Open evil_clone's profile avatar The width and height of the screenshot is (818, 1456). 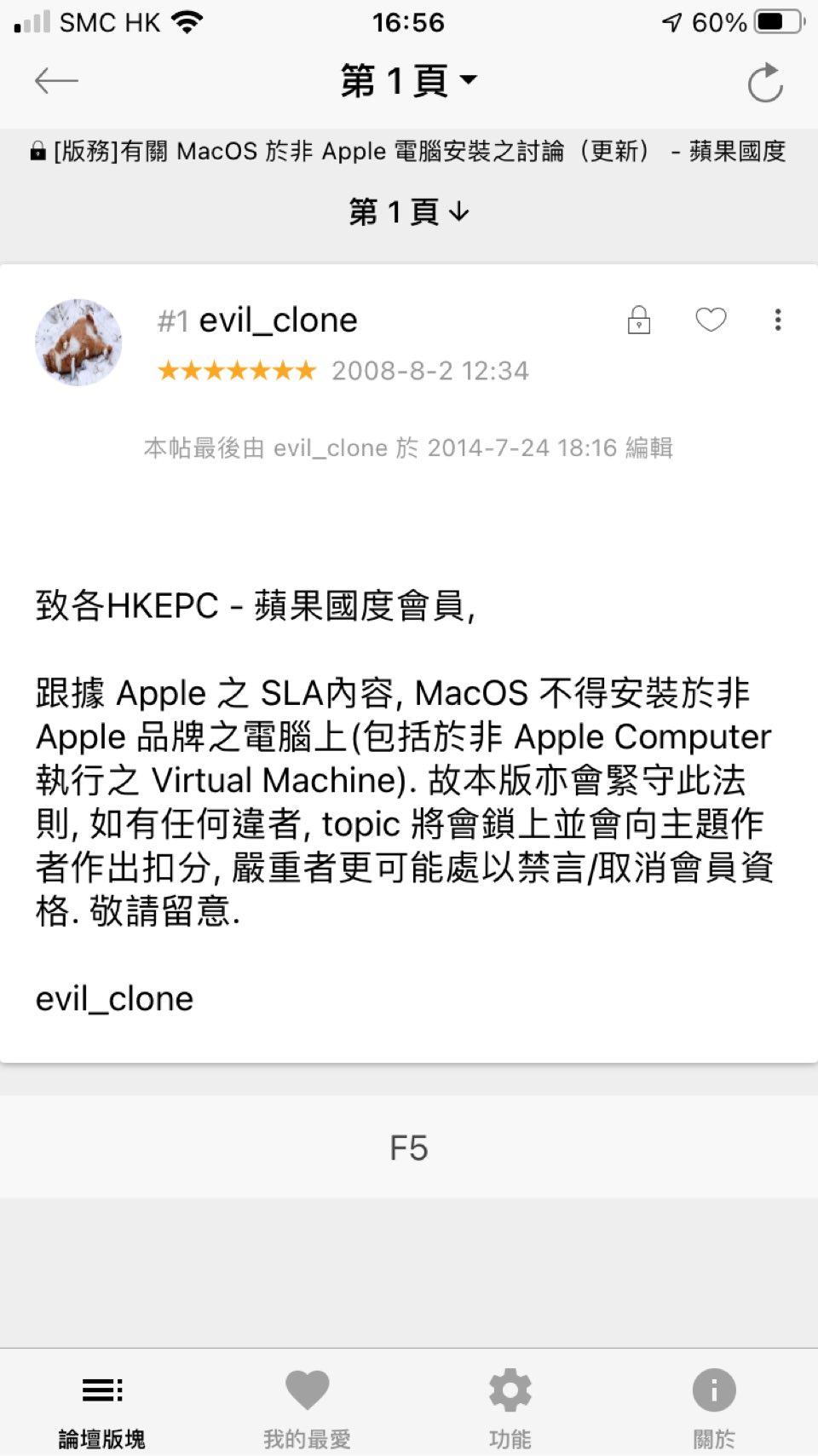(78, 343)
